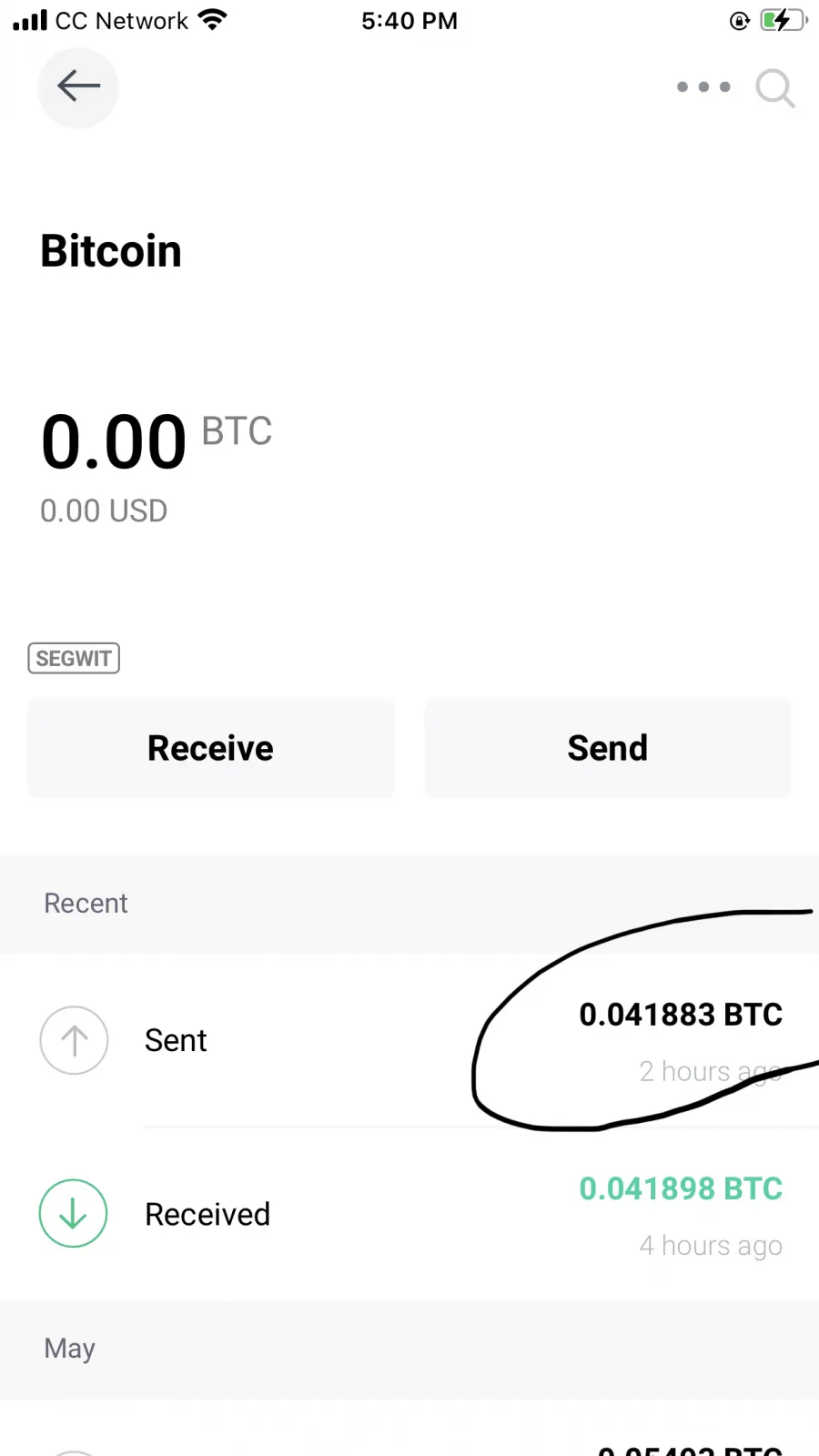This screenshot has height=1456, width=819.
Task: Open the three-dot overflow menu
Action: (703, 87)
